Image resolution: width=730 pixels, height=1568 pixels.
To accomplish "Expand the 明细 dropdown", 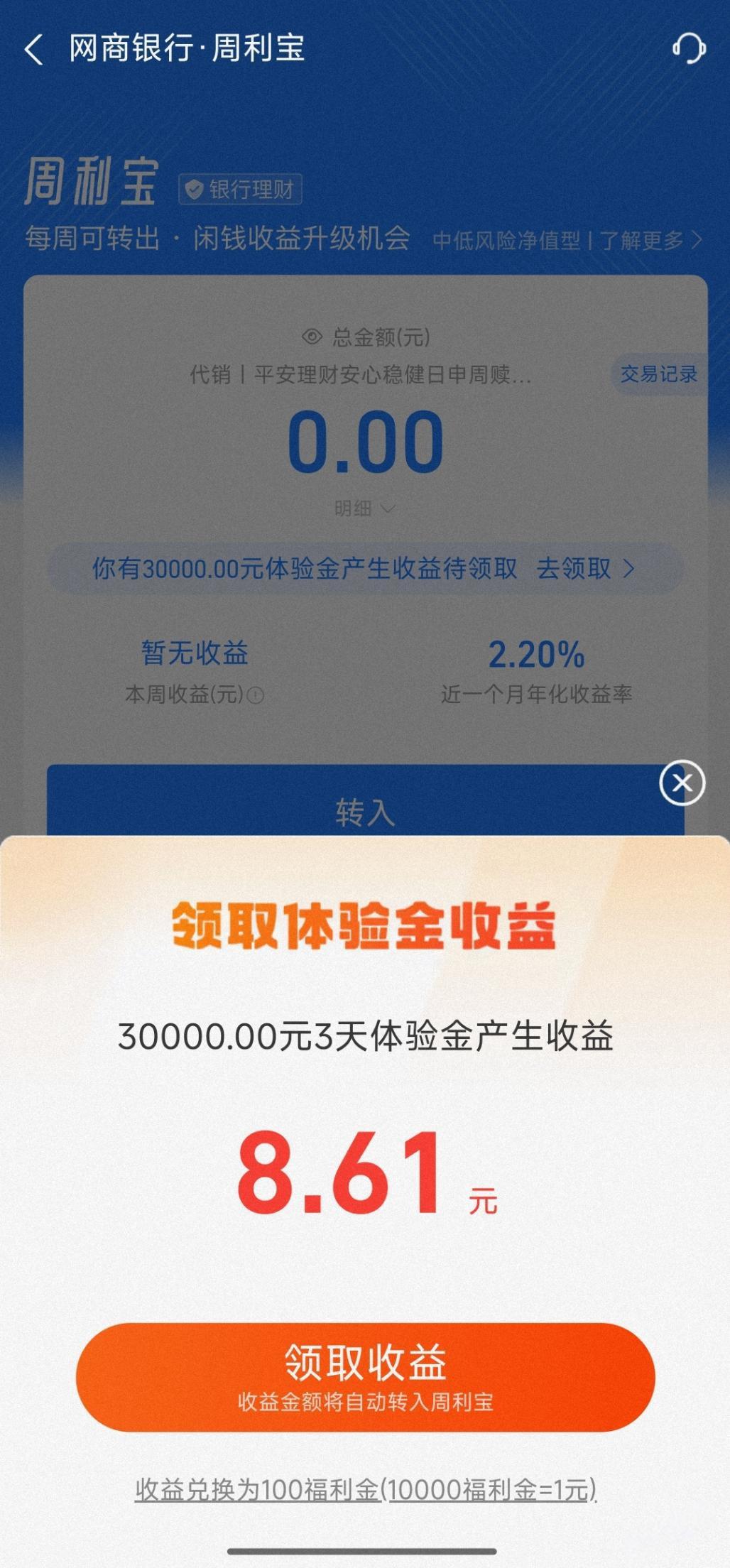I will pos(365,508).
